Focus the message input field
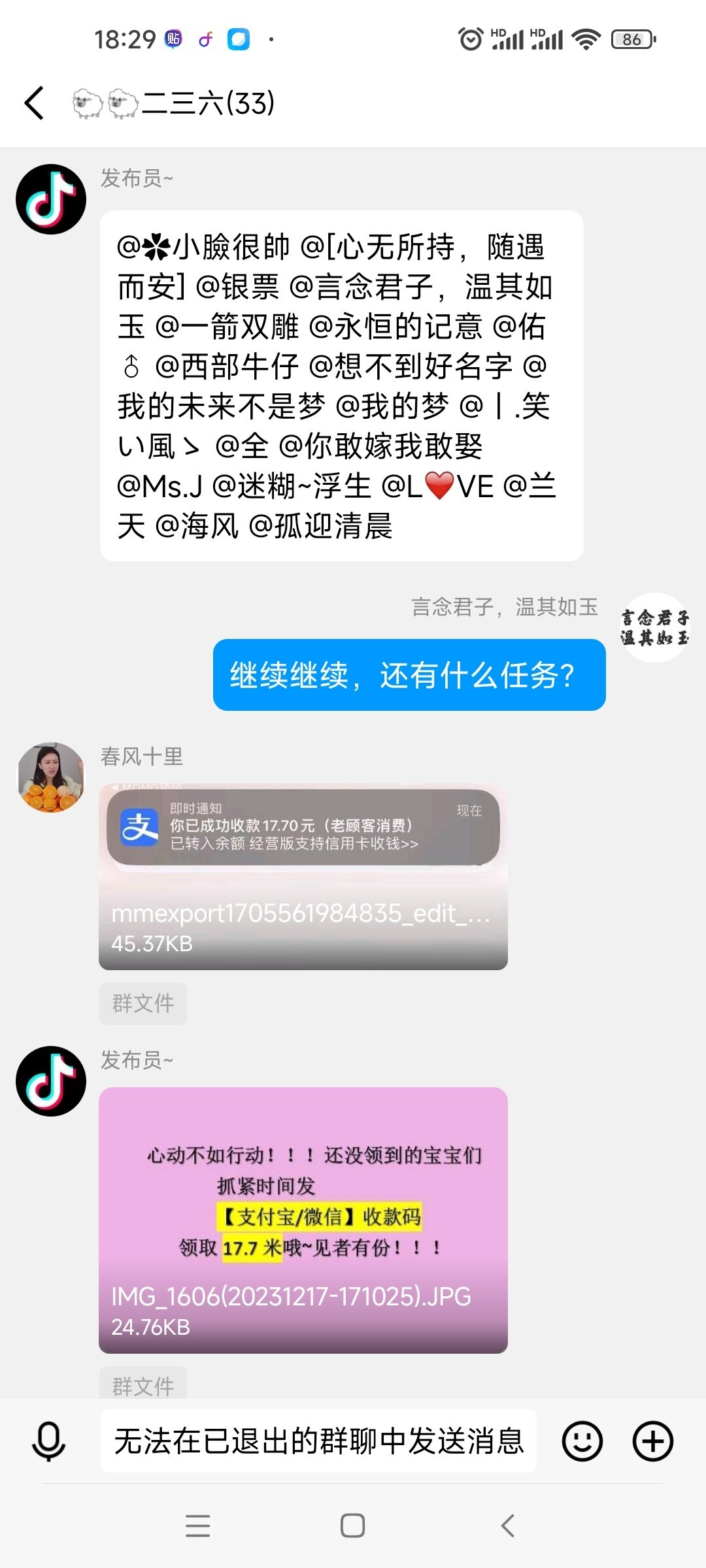 [x=318, y=1441]
